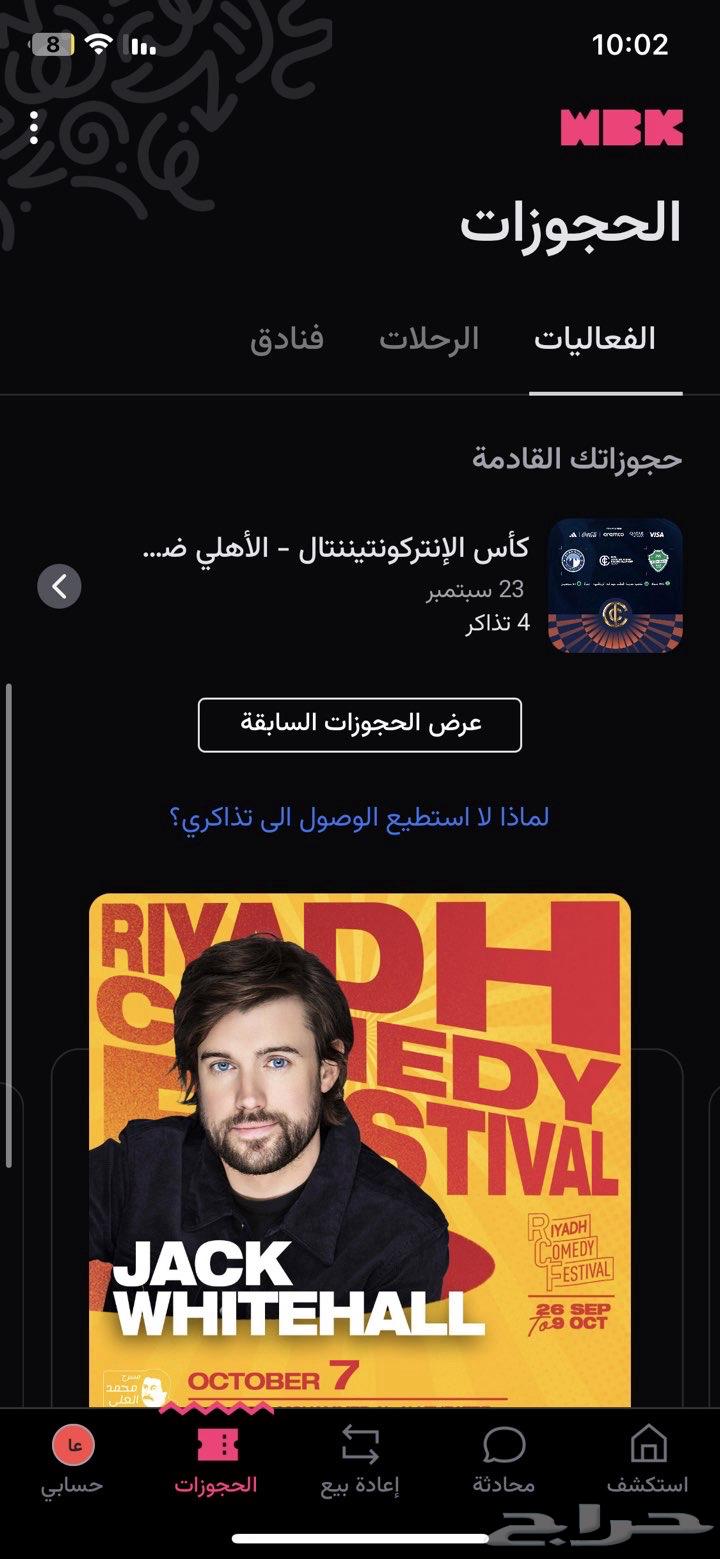This screenshot has height=1559, width=720.
Task: Open the Intercontinental Cup booking thumbnail
Action: (614, 583)
